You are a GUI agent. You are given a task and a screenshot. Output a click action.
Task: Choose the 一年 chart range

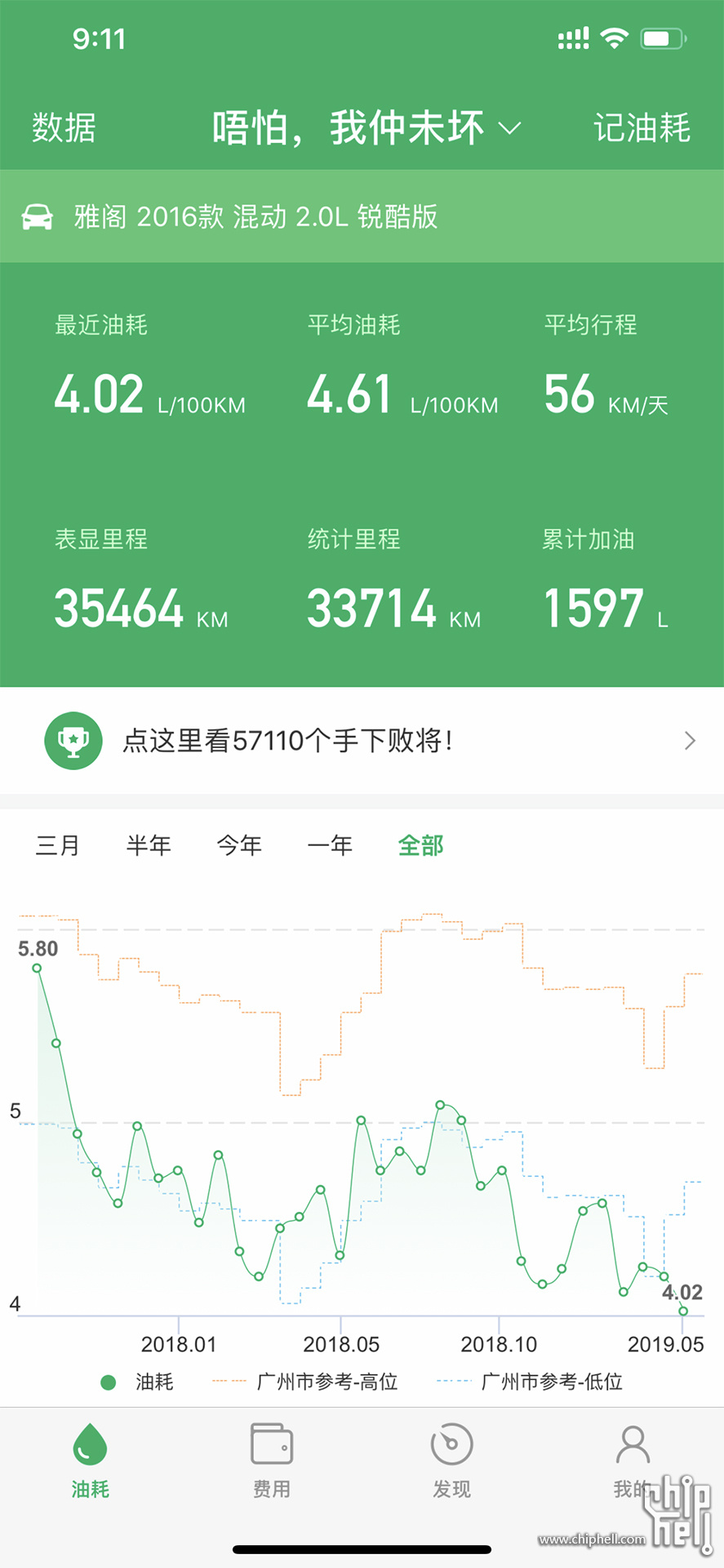(x=330, y=845)
